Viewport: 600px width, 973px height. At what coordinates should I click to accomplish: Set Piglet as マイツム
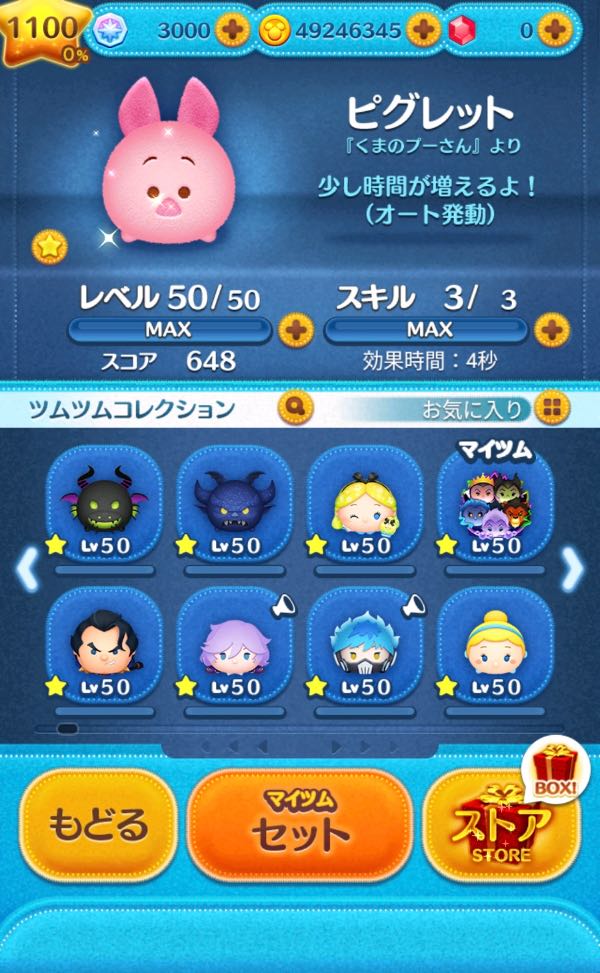click(300, 826)
